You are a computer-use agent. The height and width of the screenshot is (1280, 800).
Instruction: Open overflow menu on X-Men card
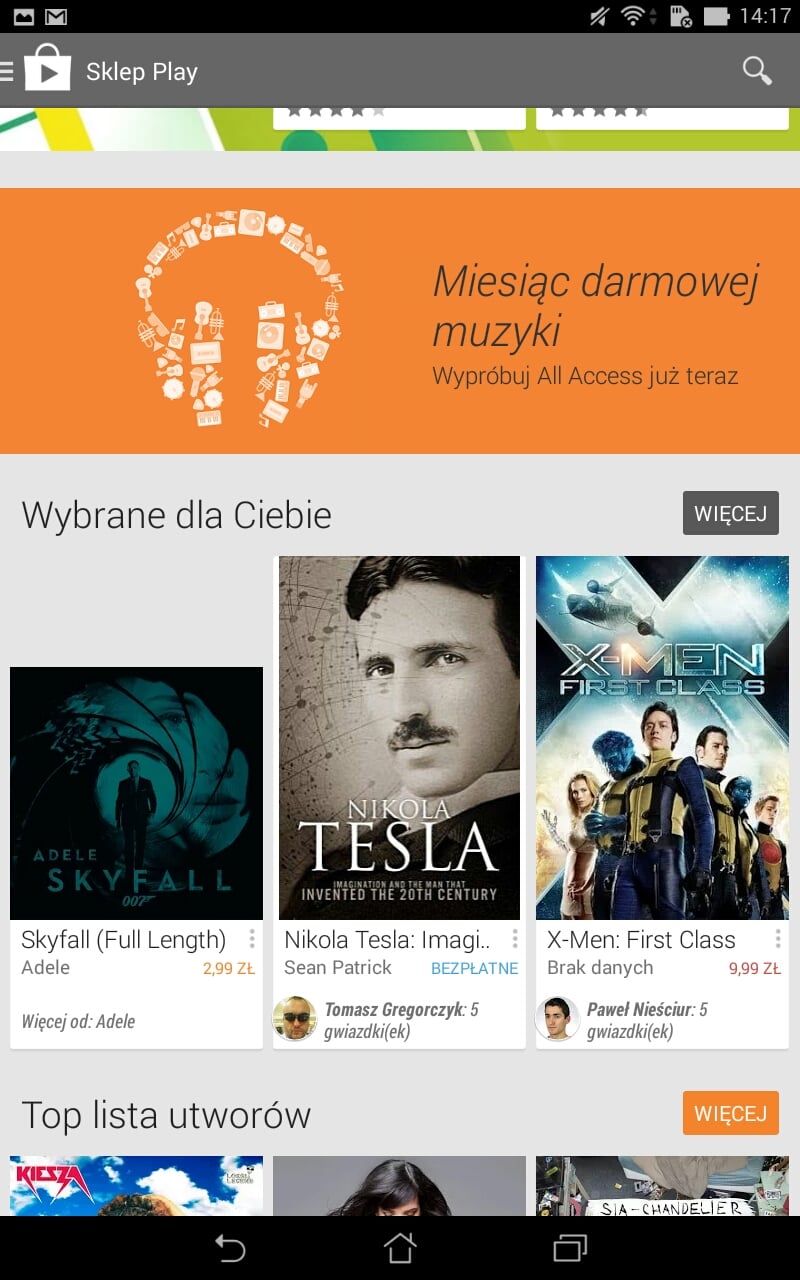pyautogui.click(x=778, y=940)
